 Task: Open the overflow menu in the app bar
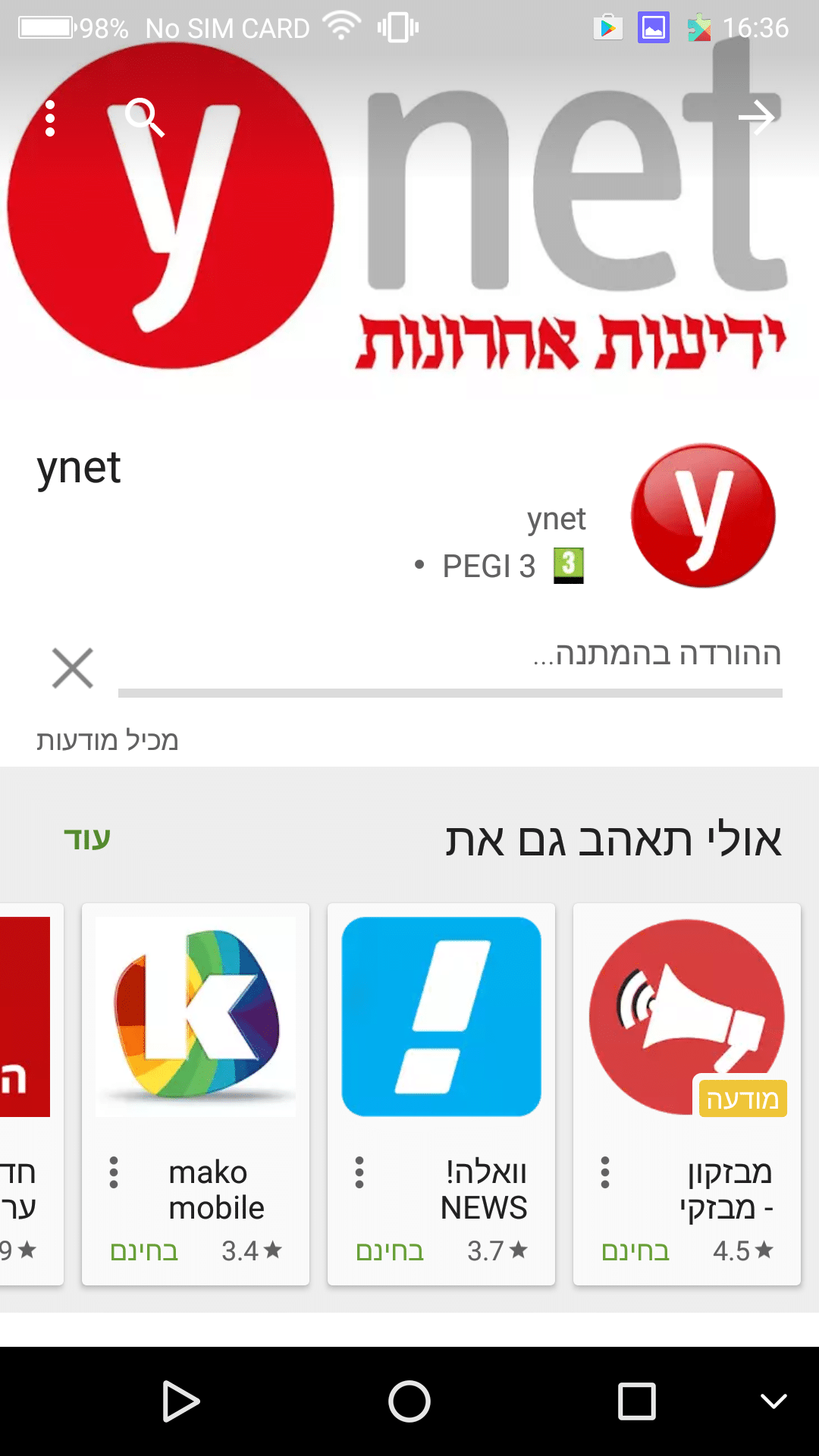50,118
